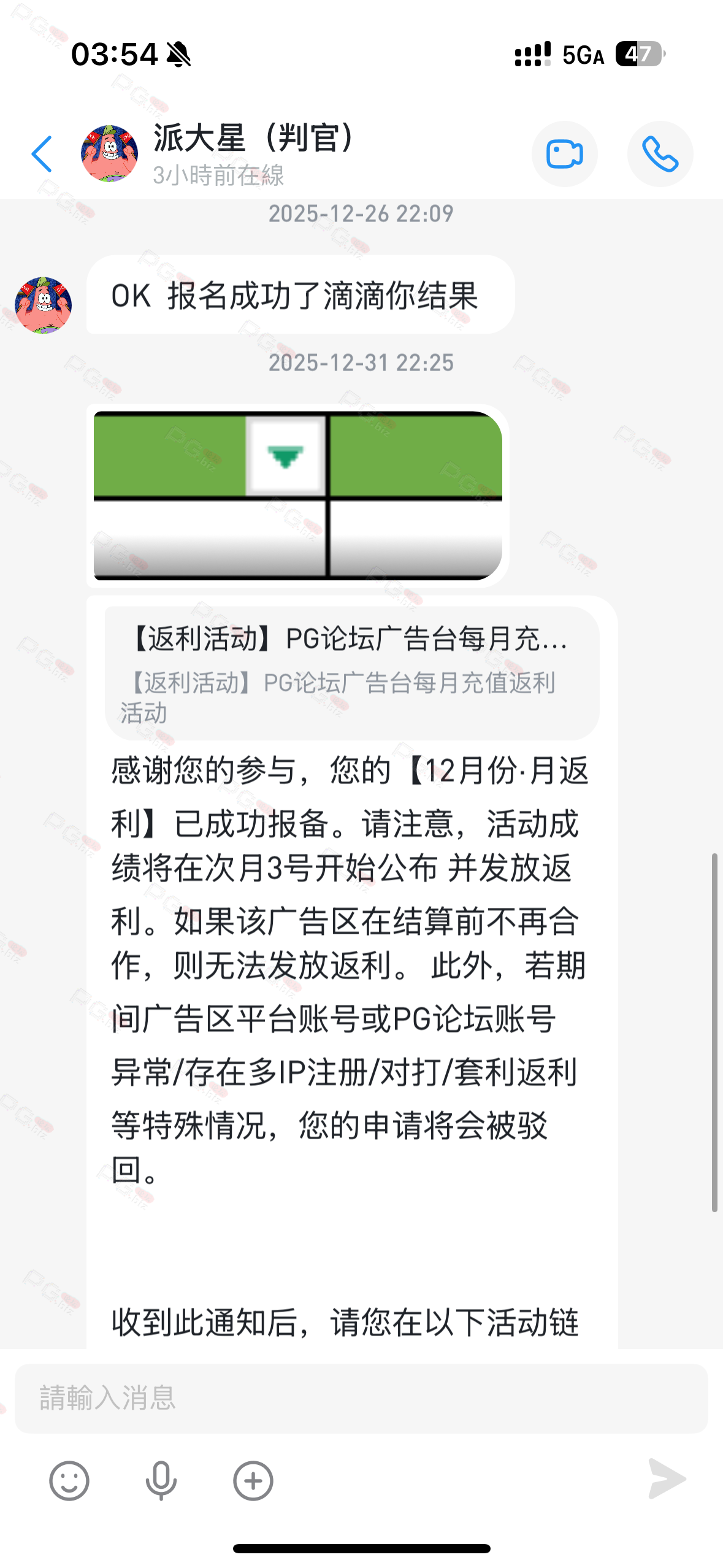Go back to the chat list
This screenshot has width=723, height=1568.
(x=42, y=154)
